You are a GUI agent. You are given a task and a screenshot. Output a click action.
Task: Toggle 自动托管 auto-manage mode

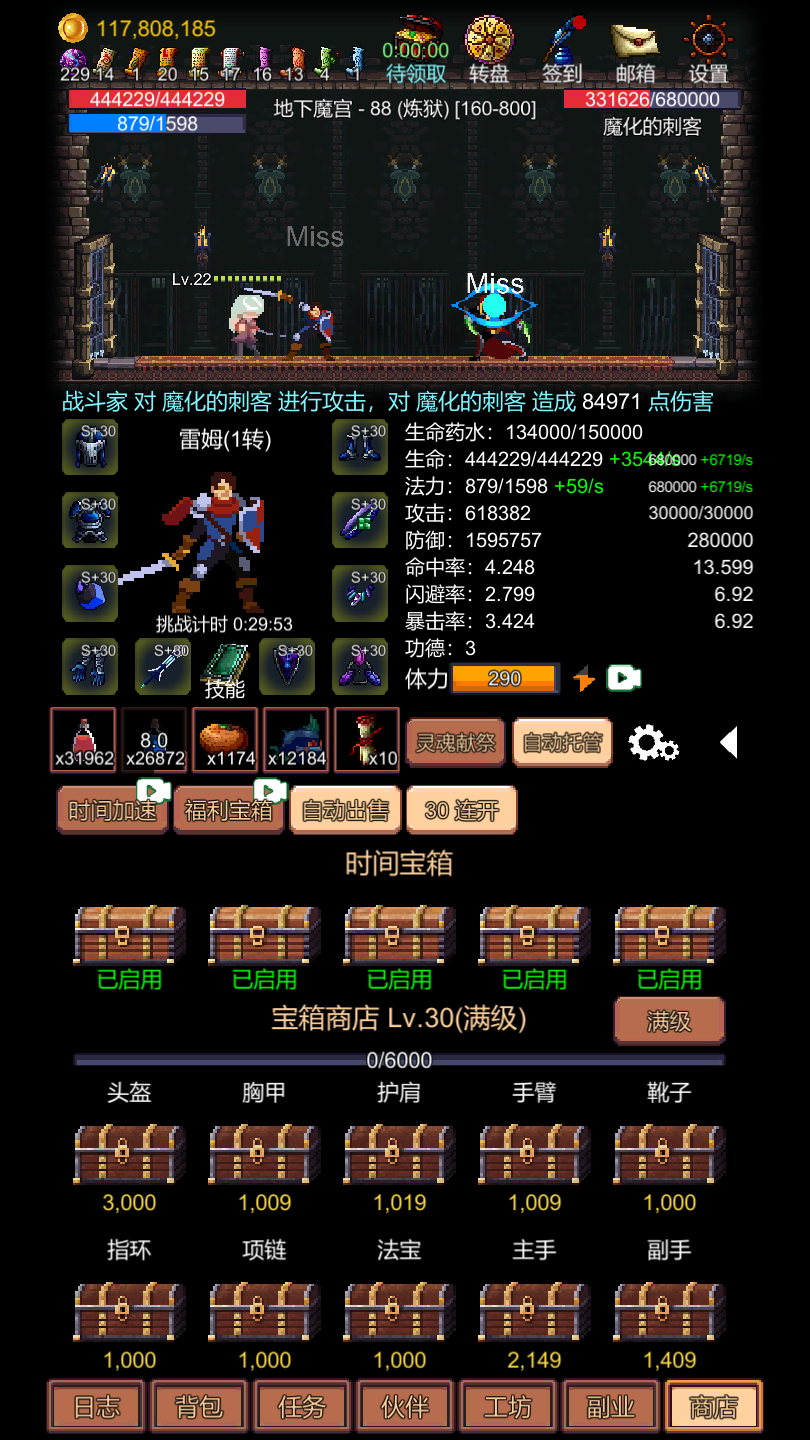point(562,743)
